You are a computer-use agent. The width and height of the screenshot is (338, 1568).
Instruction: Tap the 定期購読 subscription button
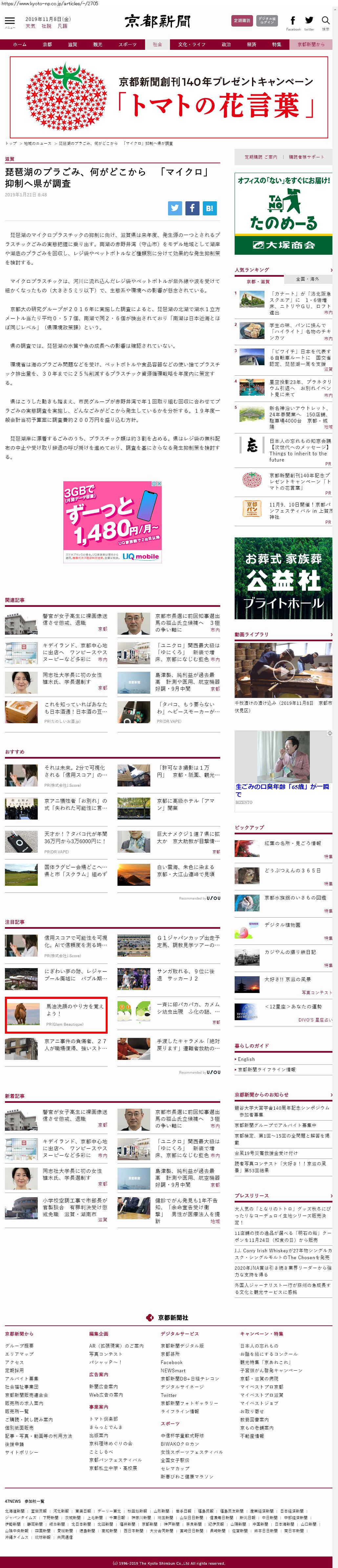tap(242, 20)
